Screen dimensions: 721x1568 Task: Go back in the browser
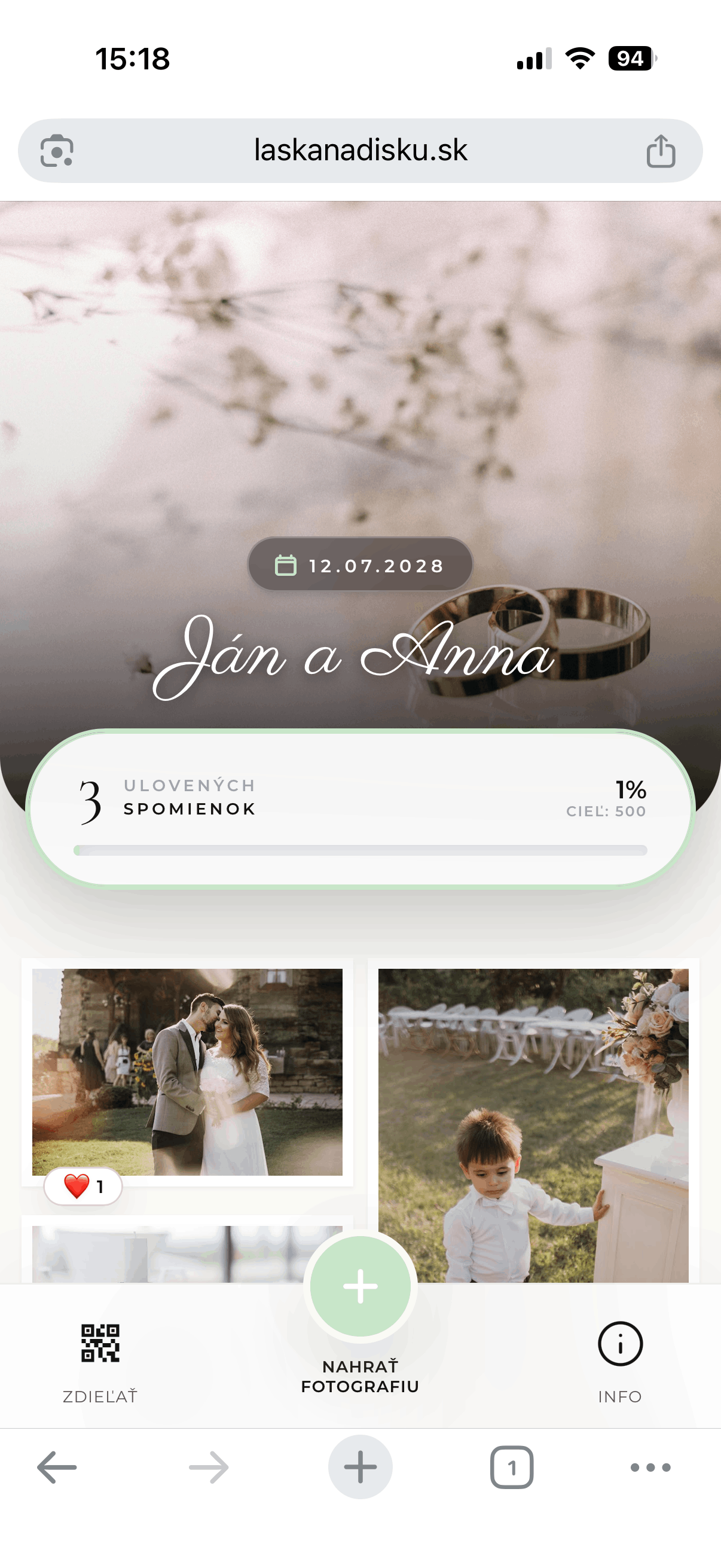[57, 1468]
